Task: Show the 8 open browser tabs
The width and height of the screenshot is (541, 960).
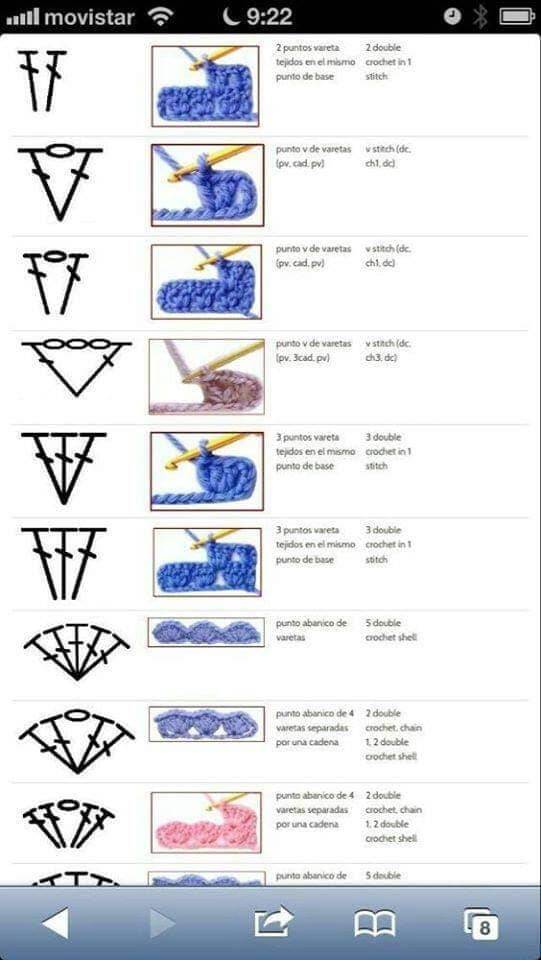Action: [x=481, y=923]
